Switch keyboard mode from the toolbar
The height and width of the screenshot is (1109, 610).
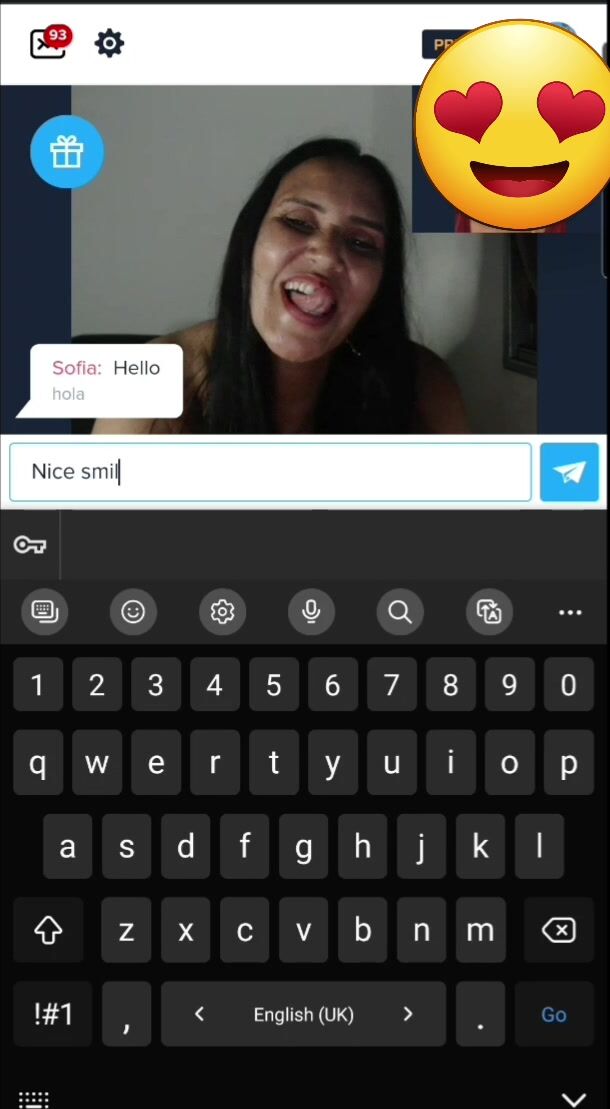point(45,611)
